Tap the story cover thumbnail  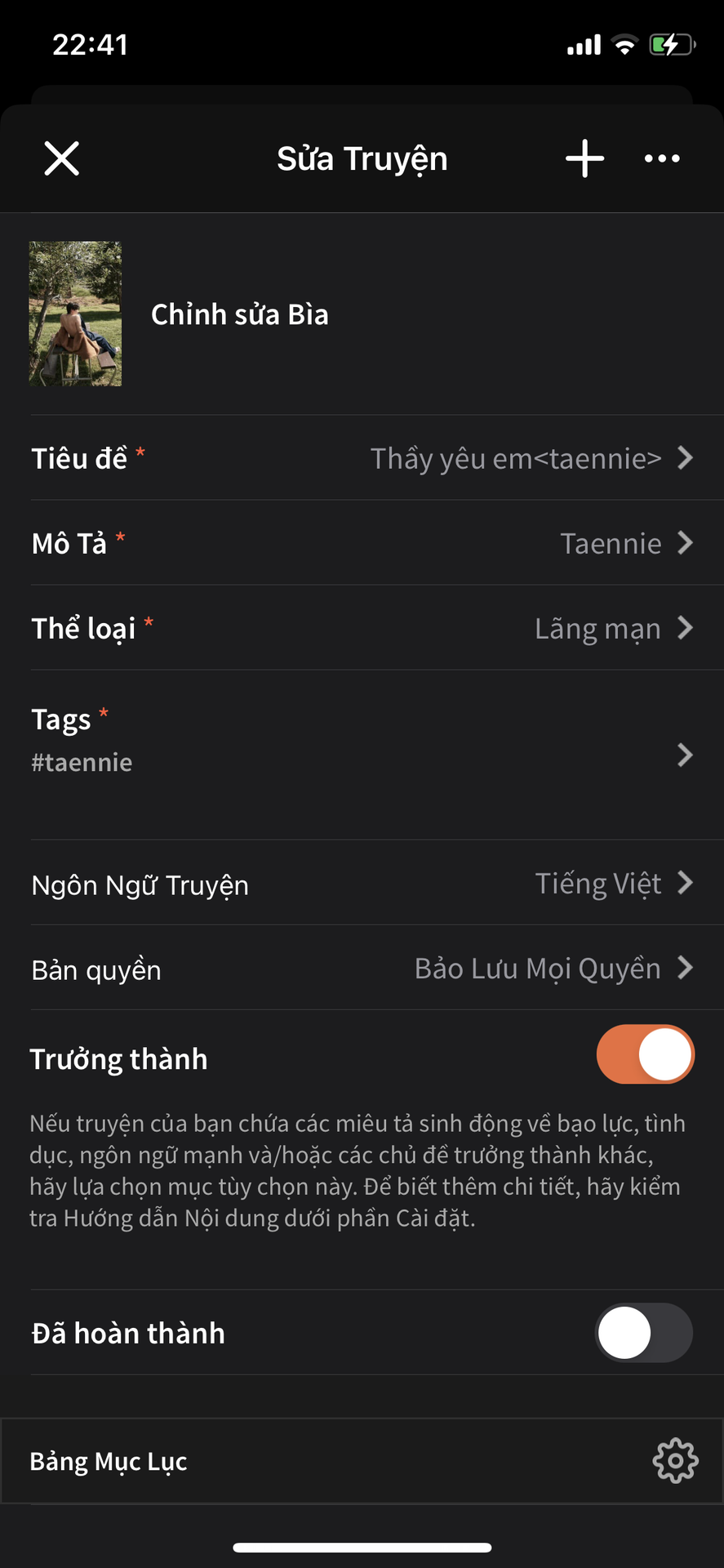[75, 314]
